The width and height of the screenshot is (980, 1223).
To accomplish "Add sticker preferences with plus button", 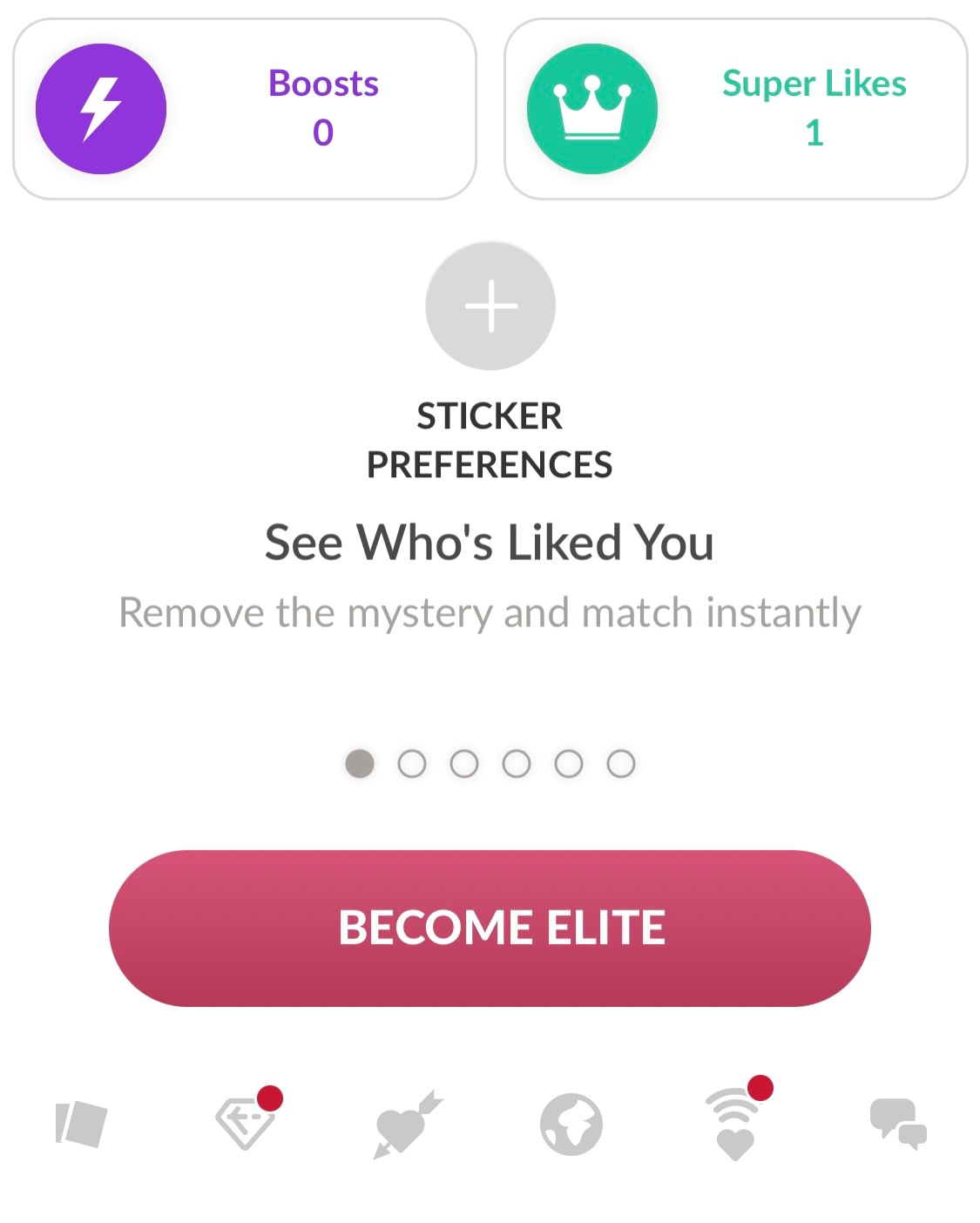I will (x=490, y=306).
